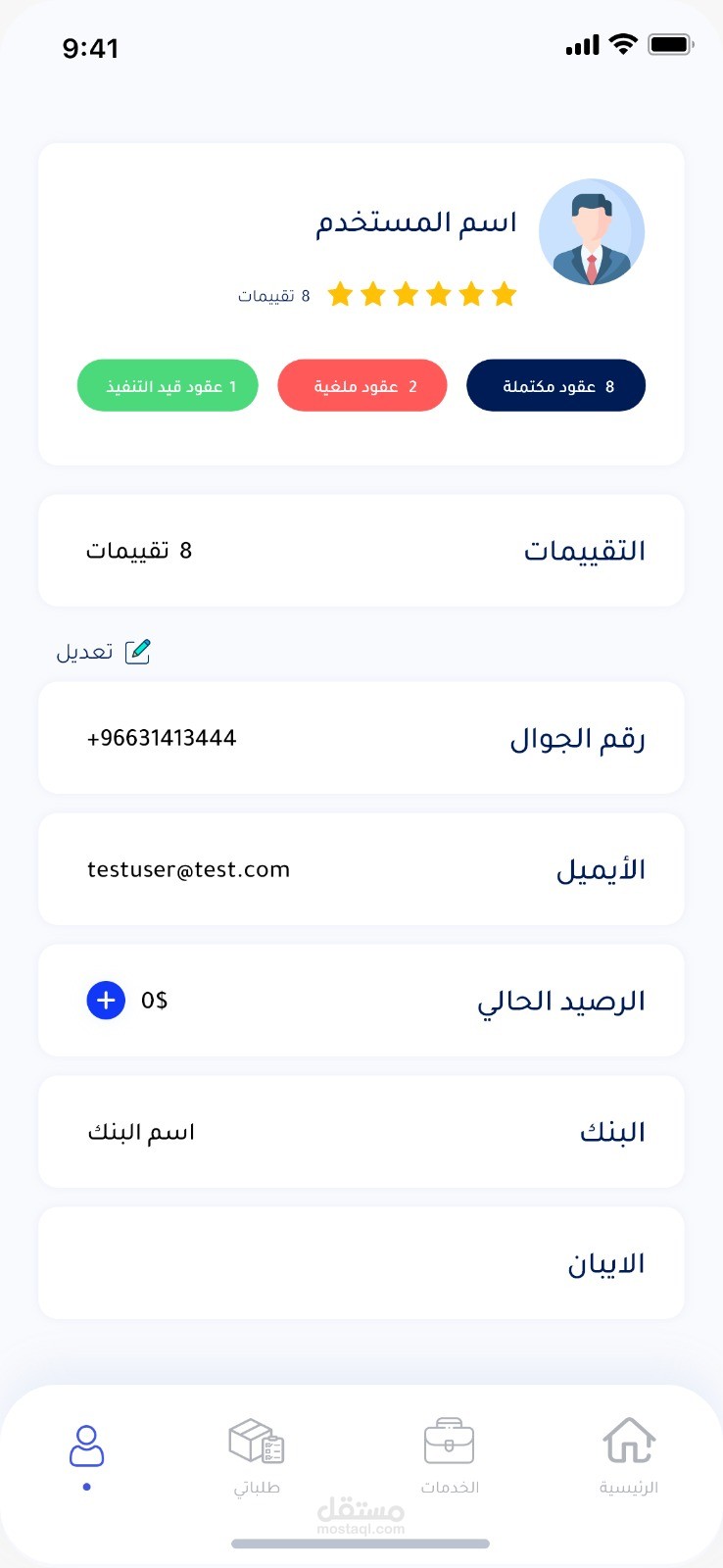This screenshot has width=723, height=1568.
Task: Open the طلباتي my orders tab
Action: click(257, 1456)
